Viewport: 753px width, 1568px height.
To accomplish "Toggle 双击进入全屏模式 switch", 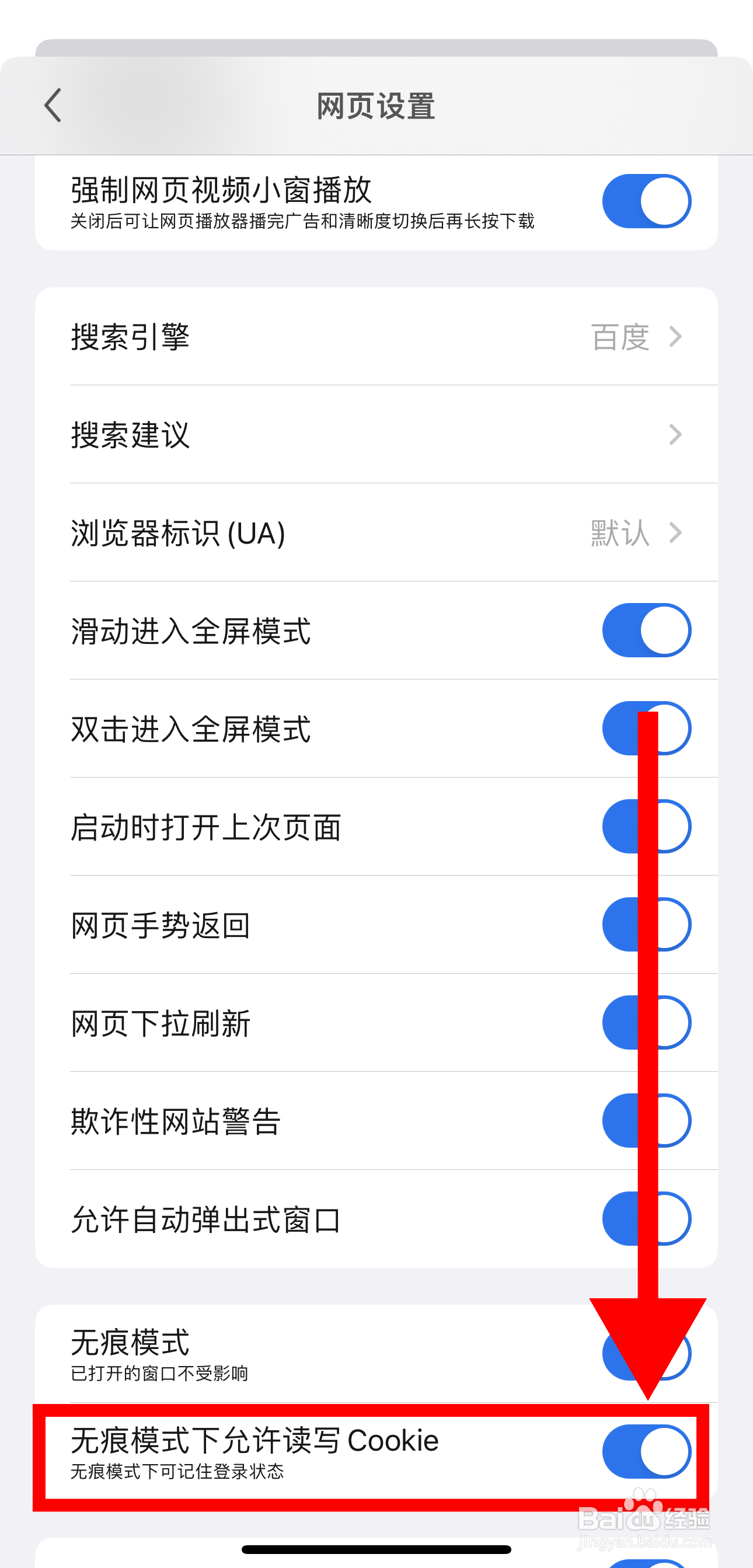I will 646,729.
